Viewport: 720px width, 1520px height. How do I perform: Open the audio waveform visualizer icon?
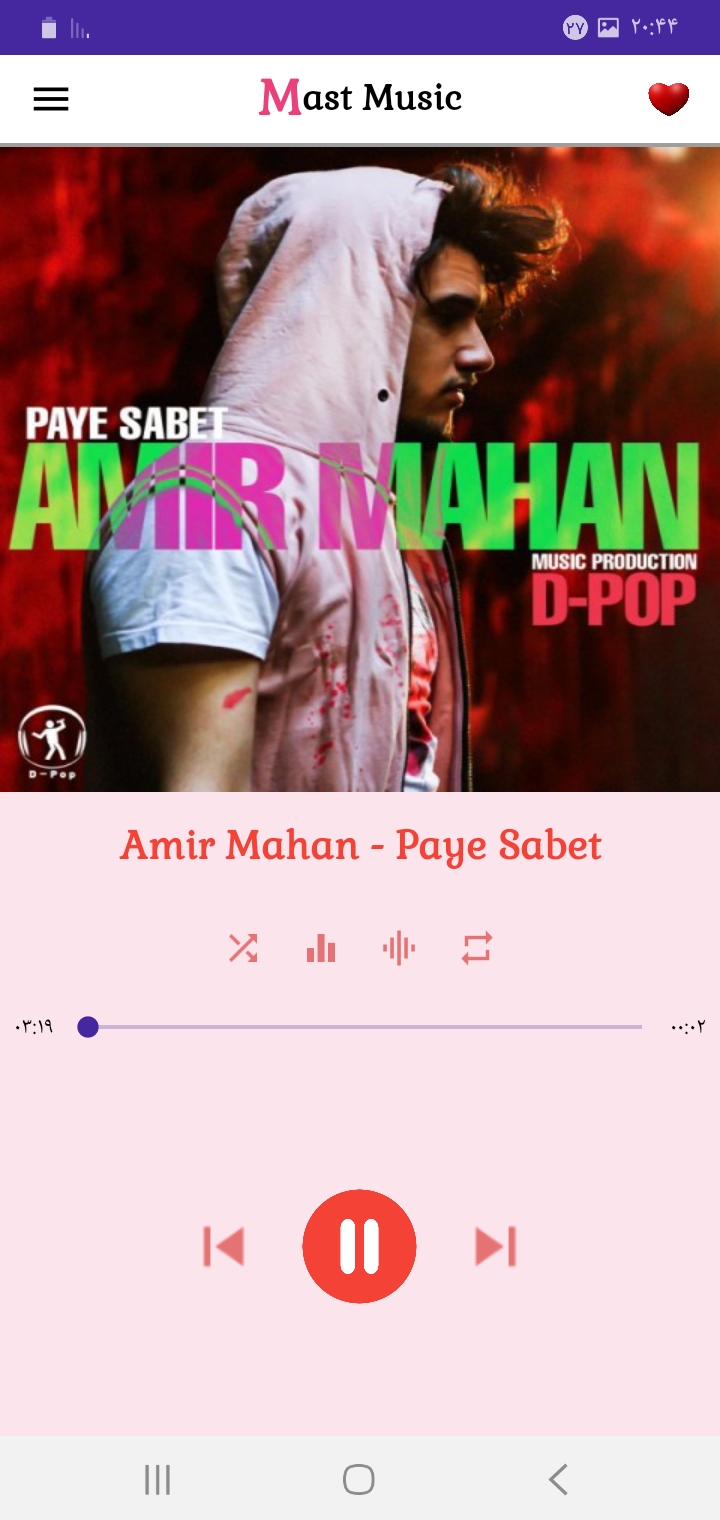coord(399,948)
